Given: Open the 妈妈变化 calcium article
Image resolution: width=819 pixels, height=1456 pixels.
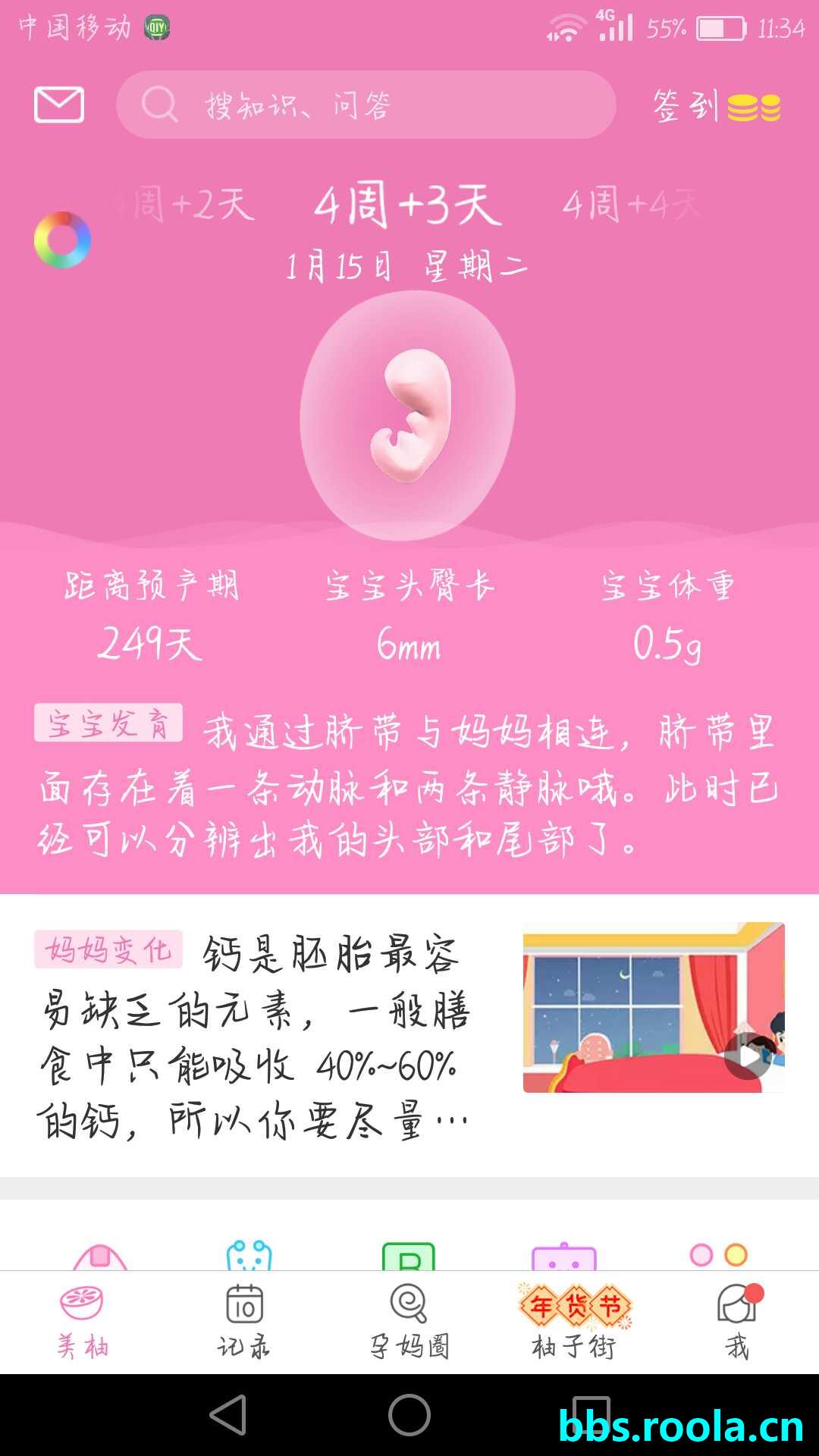Looking at the screenshot, I should tap(254, 1036).
